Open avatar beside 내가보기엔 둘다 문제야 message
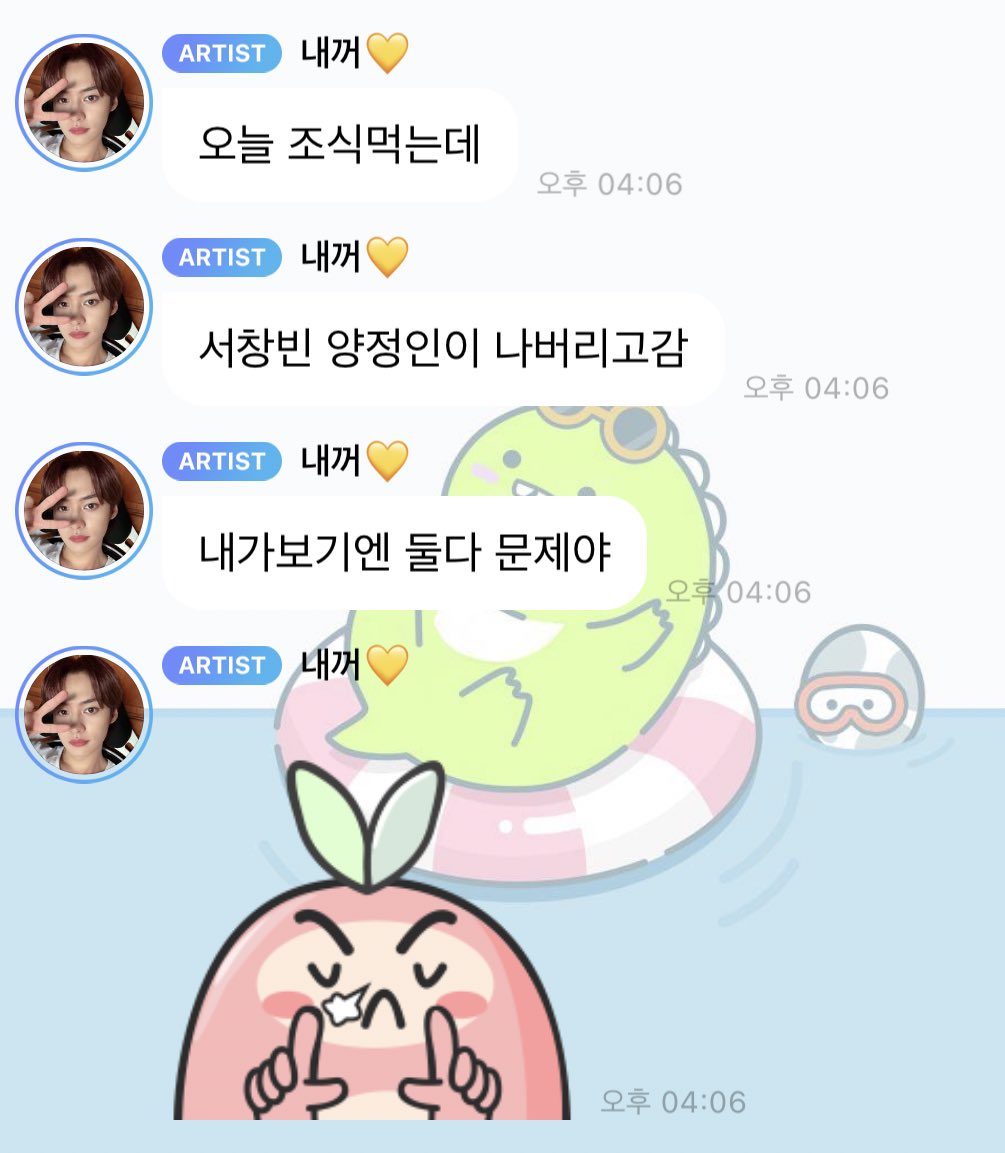This screenshot has width=1005, height=1153. [x=84, y=510]
